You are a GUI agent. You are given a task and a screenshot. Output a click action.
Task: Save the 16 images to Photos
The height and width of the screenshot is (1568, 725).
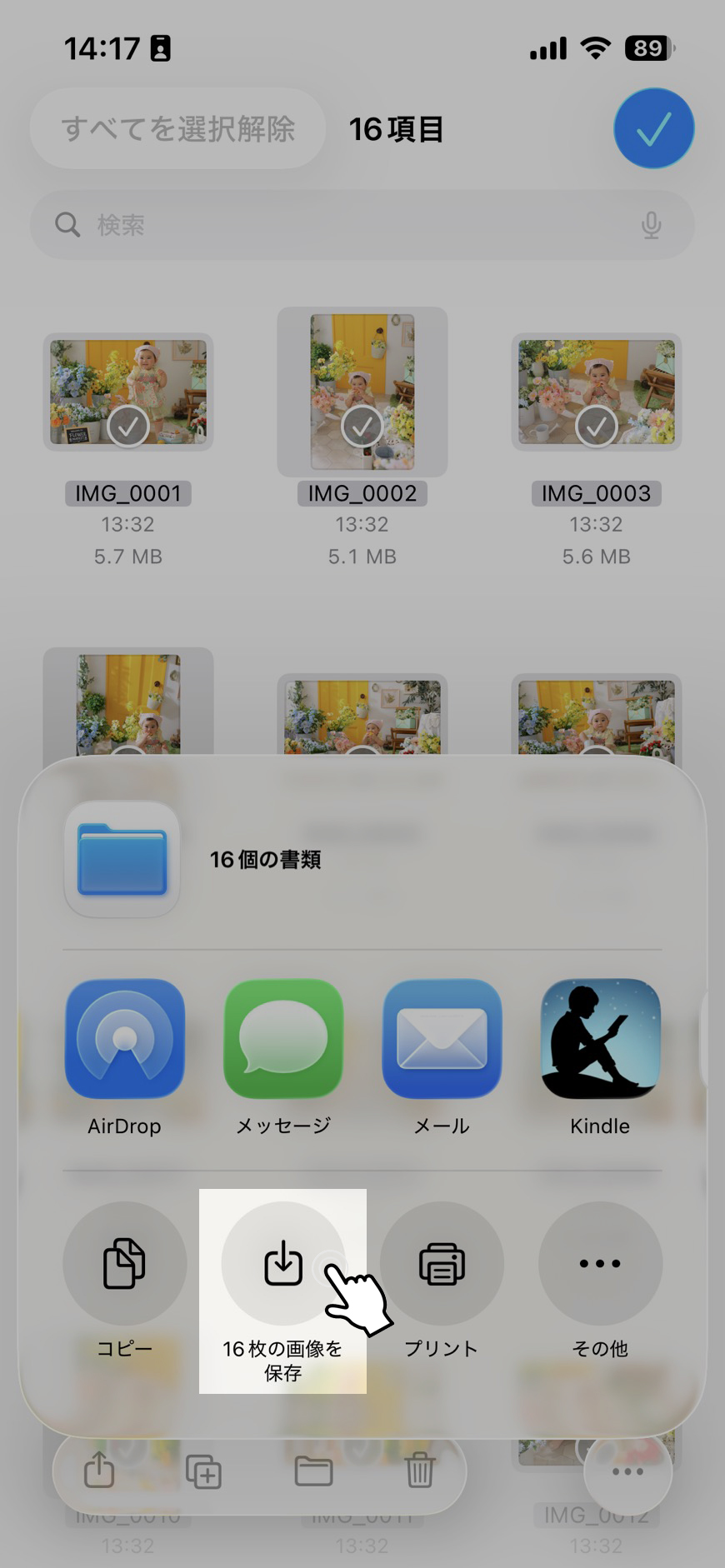[282, 1264]
